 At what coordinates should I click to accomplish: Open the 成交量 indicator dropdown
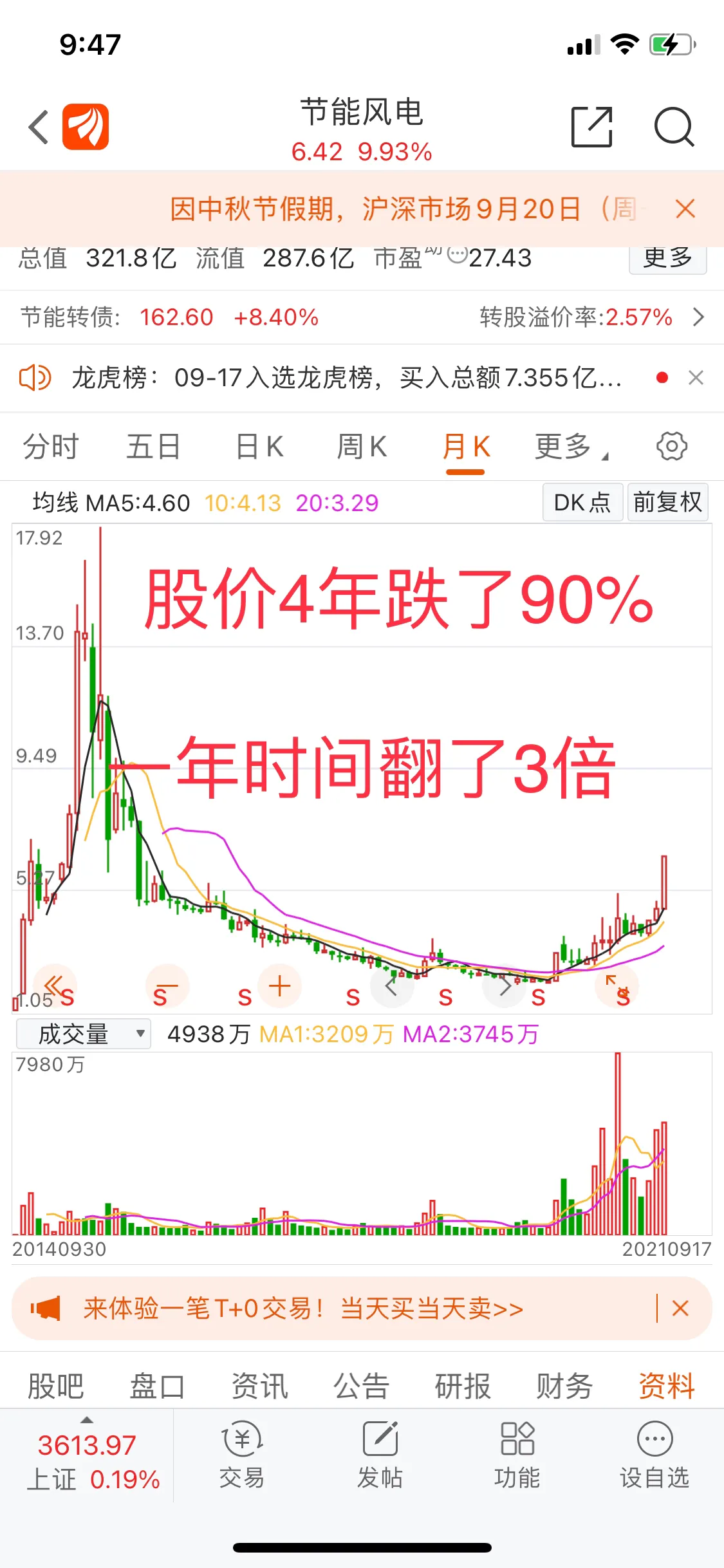pos(84,1034)
